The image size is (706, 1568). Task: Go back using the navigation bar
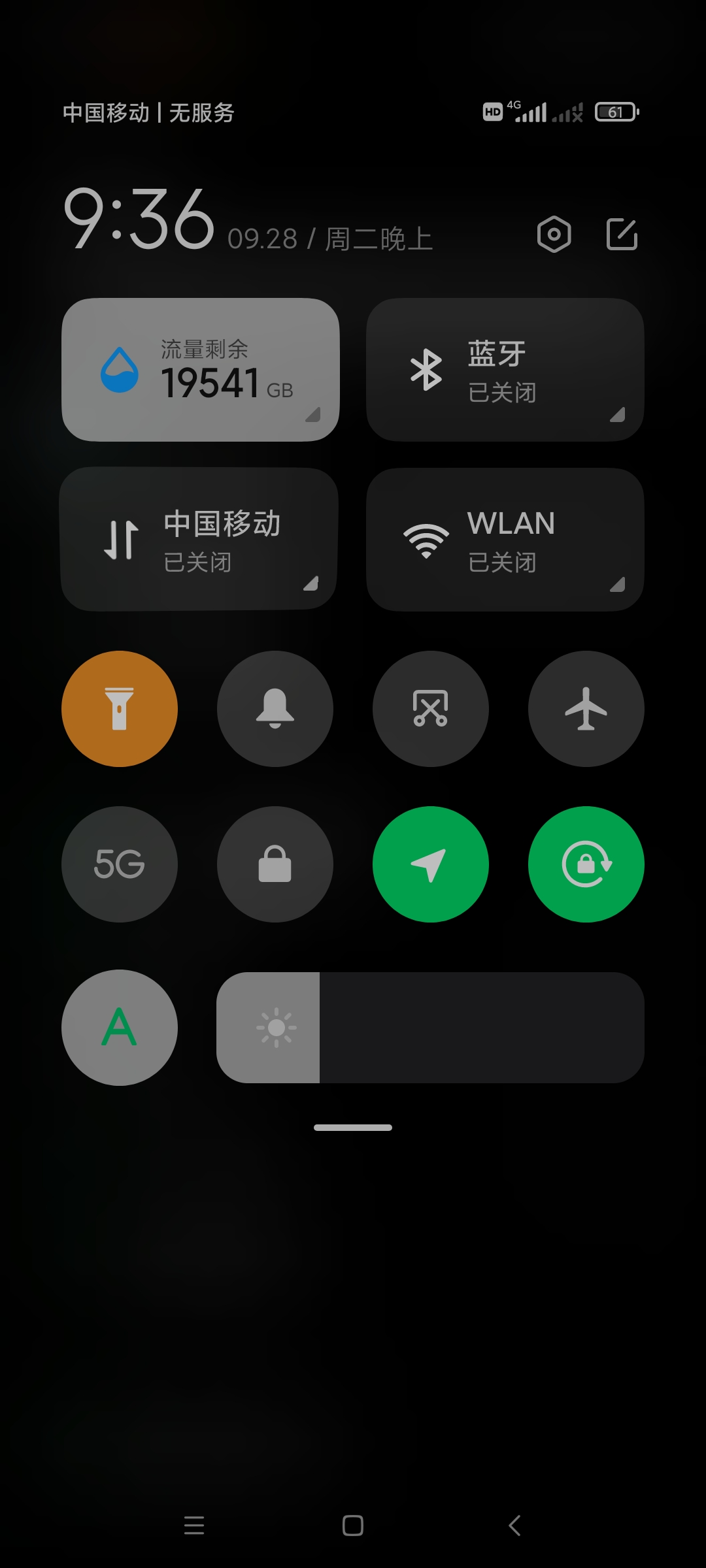[514, 1526]
